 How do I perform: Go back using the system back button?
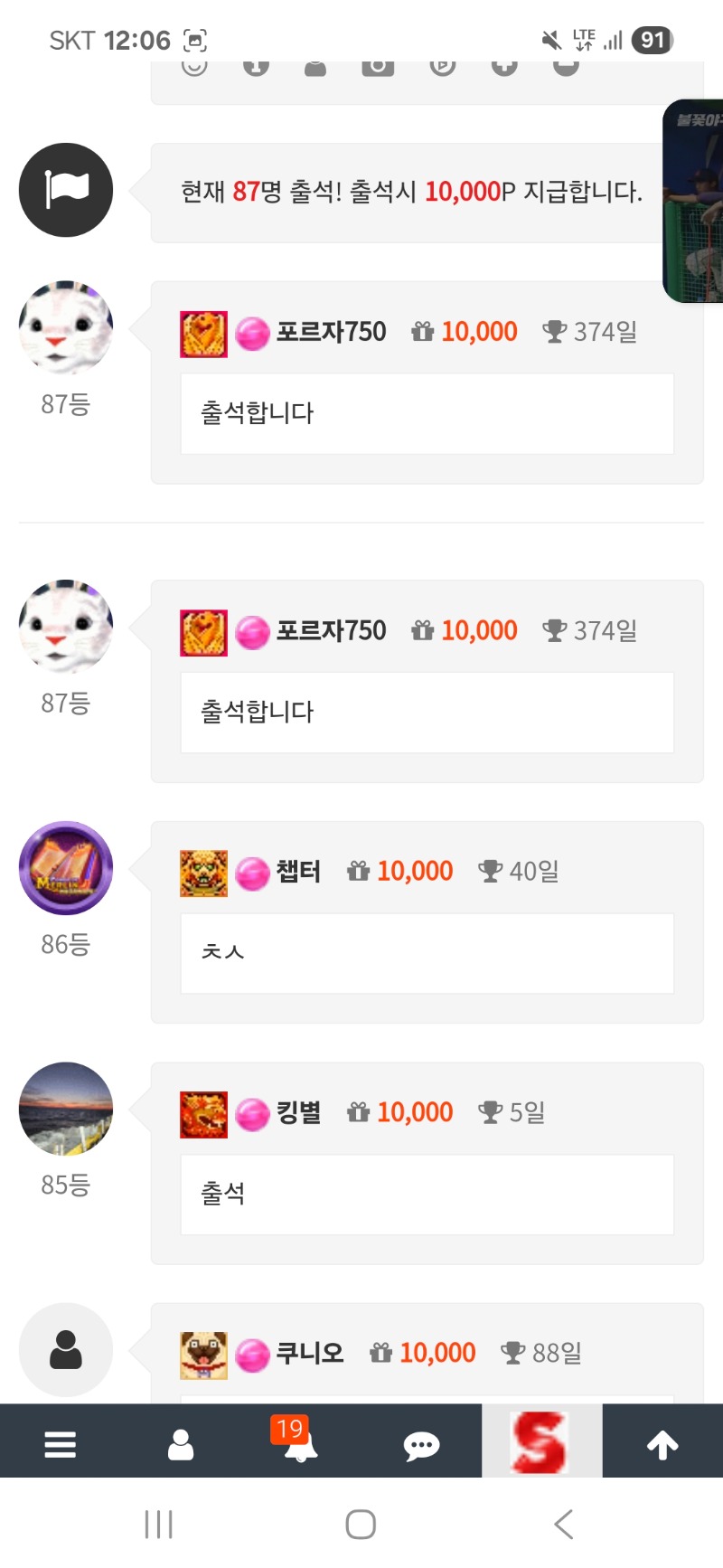tap(564, 1525)
